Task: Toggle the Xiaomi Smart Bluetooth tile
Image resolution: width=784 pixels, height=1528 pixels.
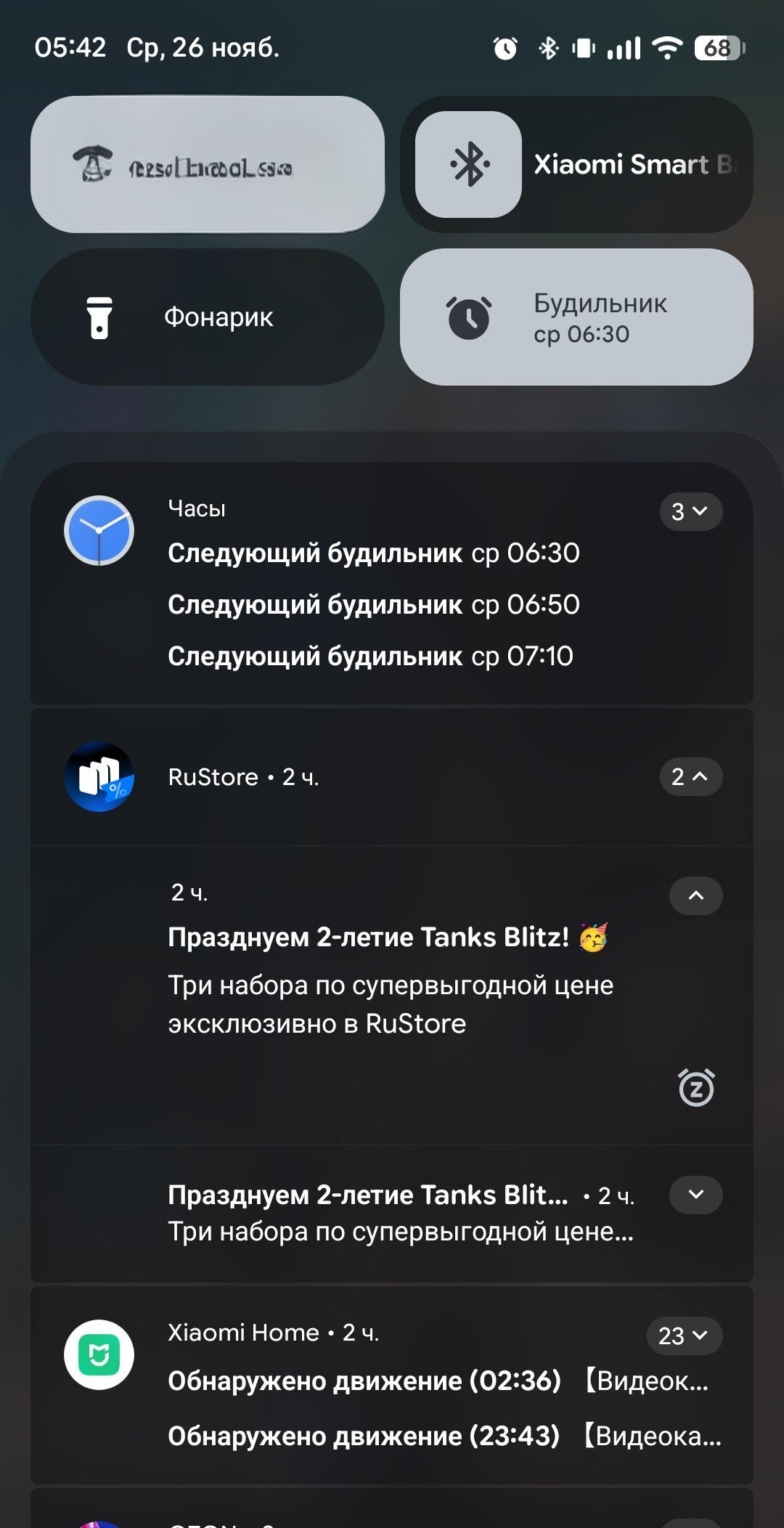Action: [x=468, y=165]
